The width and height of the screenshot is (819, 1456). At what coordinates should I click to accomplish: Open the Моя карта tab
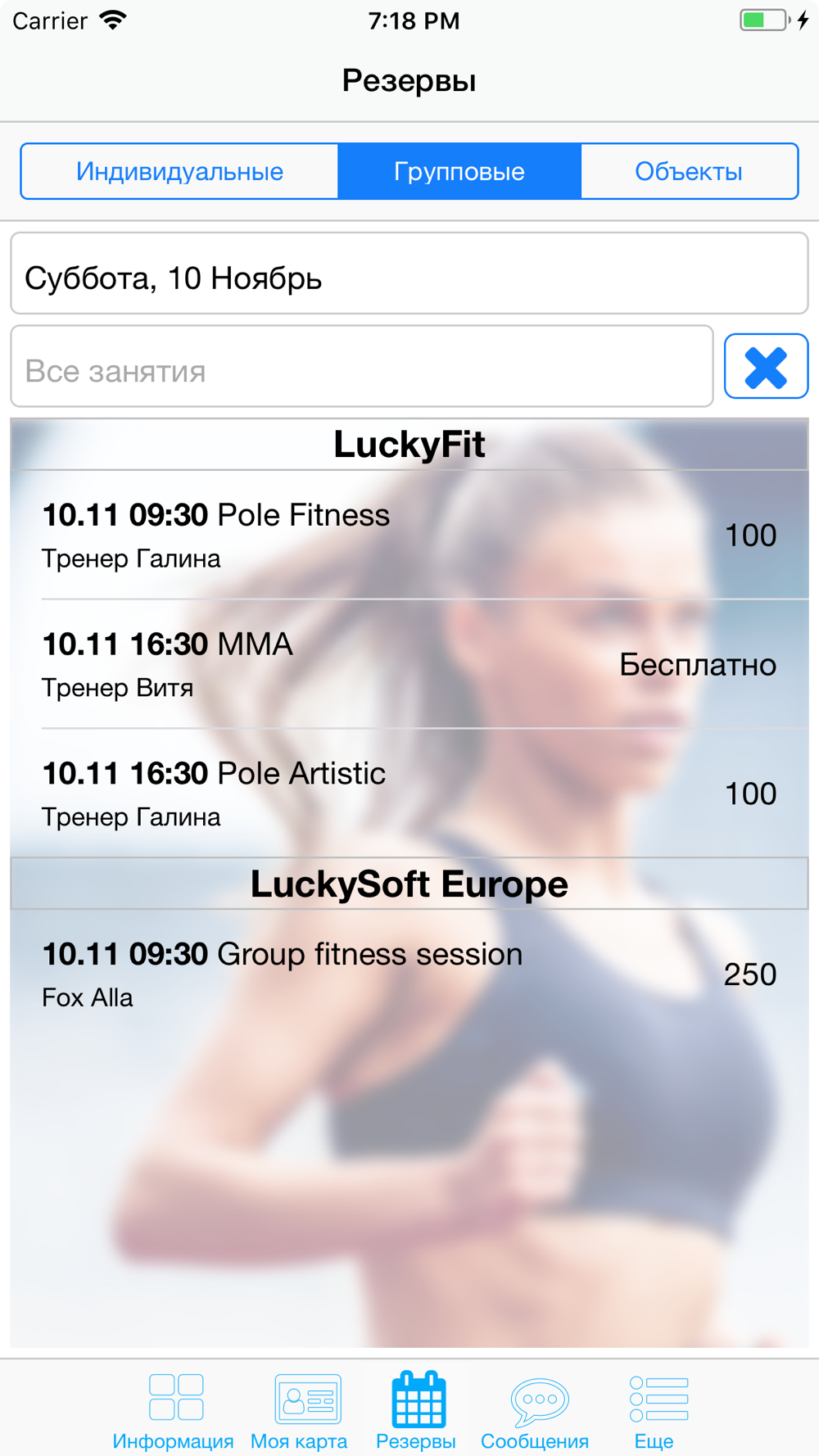[x=300, y=1410]
